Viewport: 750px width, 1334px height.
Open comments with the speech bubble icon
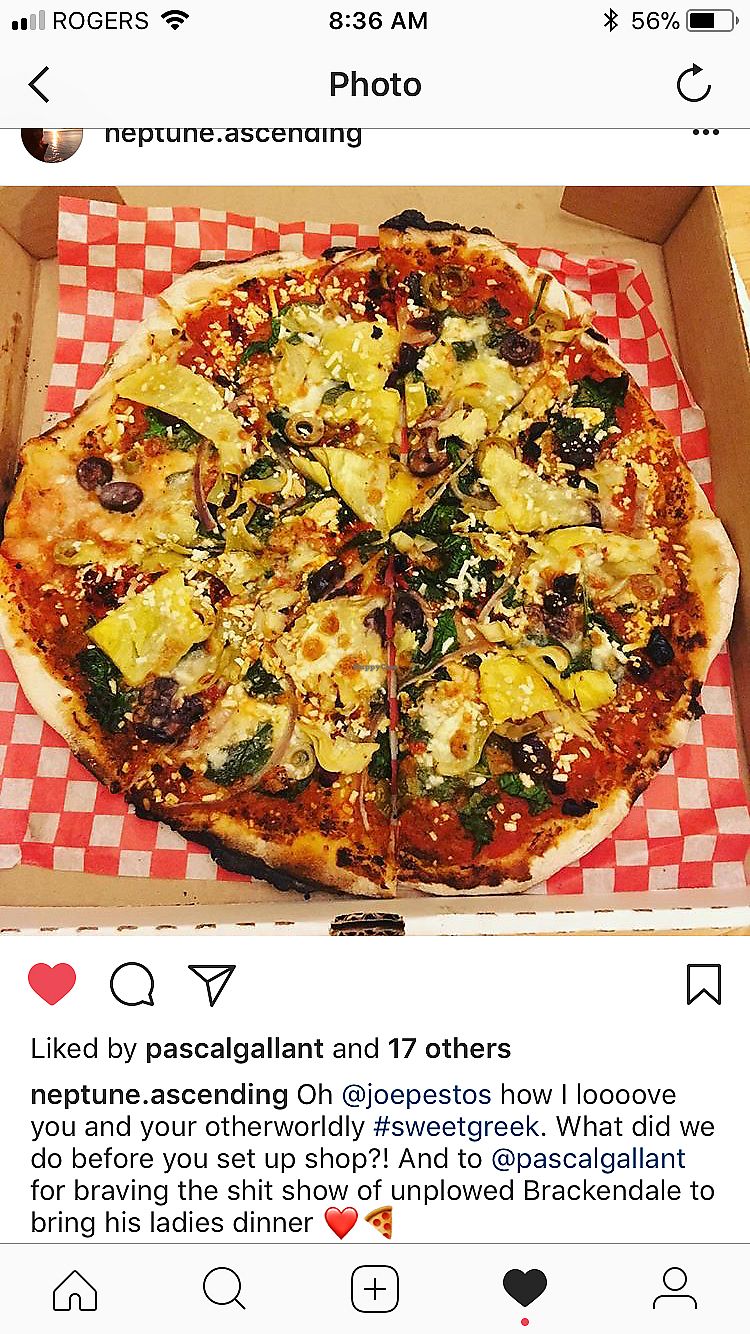[132, 985]
